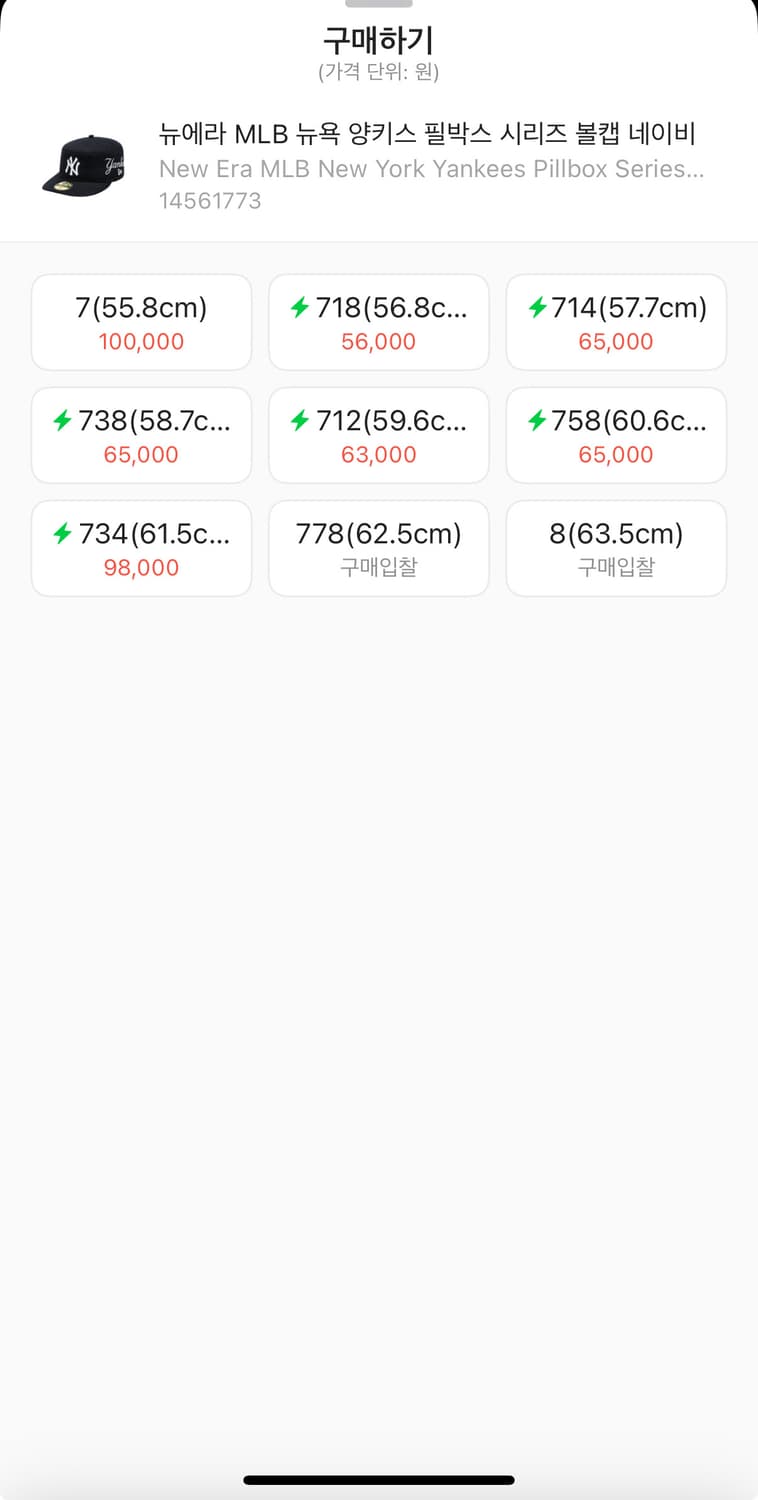Select size 7 (55.8cm) for 100,000

tap(141, 323)
